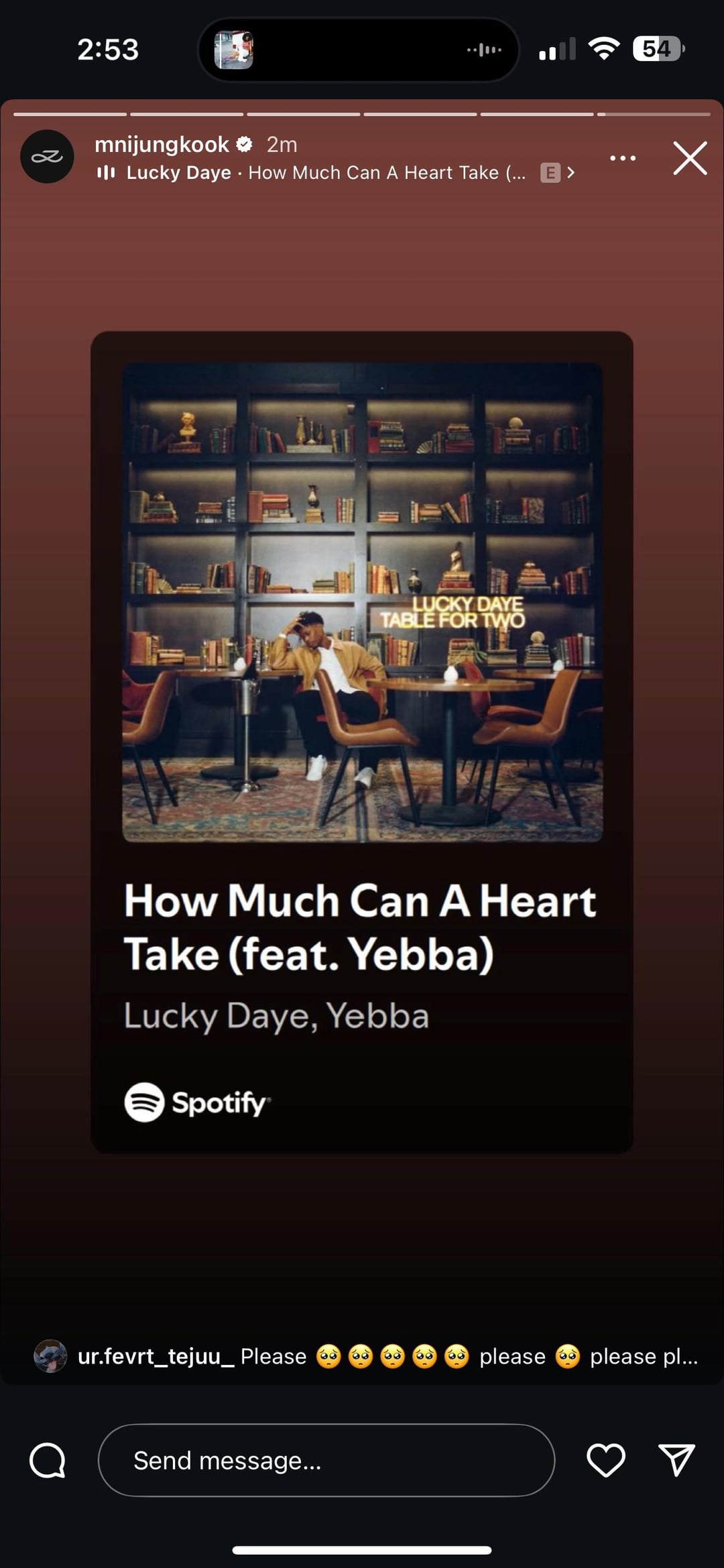This screenshot has height=1568, width=724.
Task: Open mnijungkook's profile picture
Action: [47, 157]
